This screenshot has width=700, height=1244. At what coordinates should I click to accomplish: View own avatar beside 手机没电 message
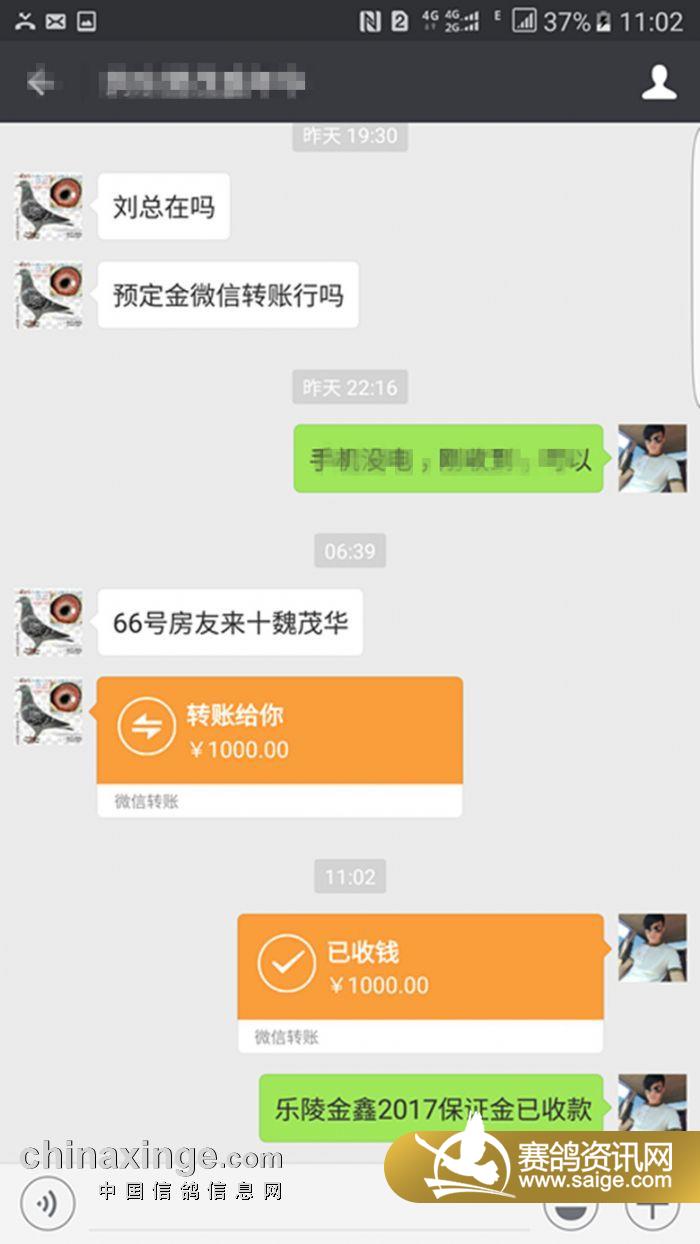click(652, 459)
